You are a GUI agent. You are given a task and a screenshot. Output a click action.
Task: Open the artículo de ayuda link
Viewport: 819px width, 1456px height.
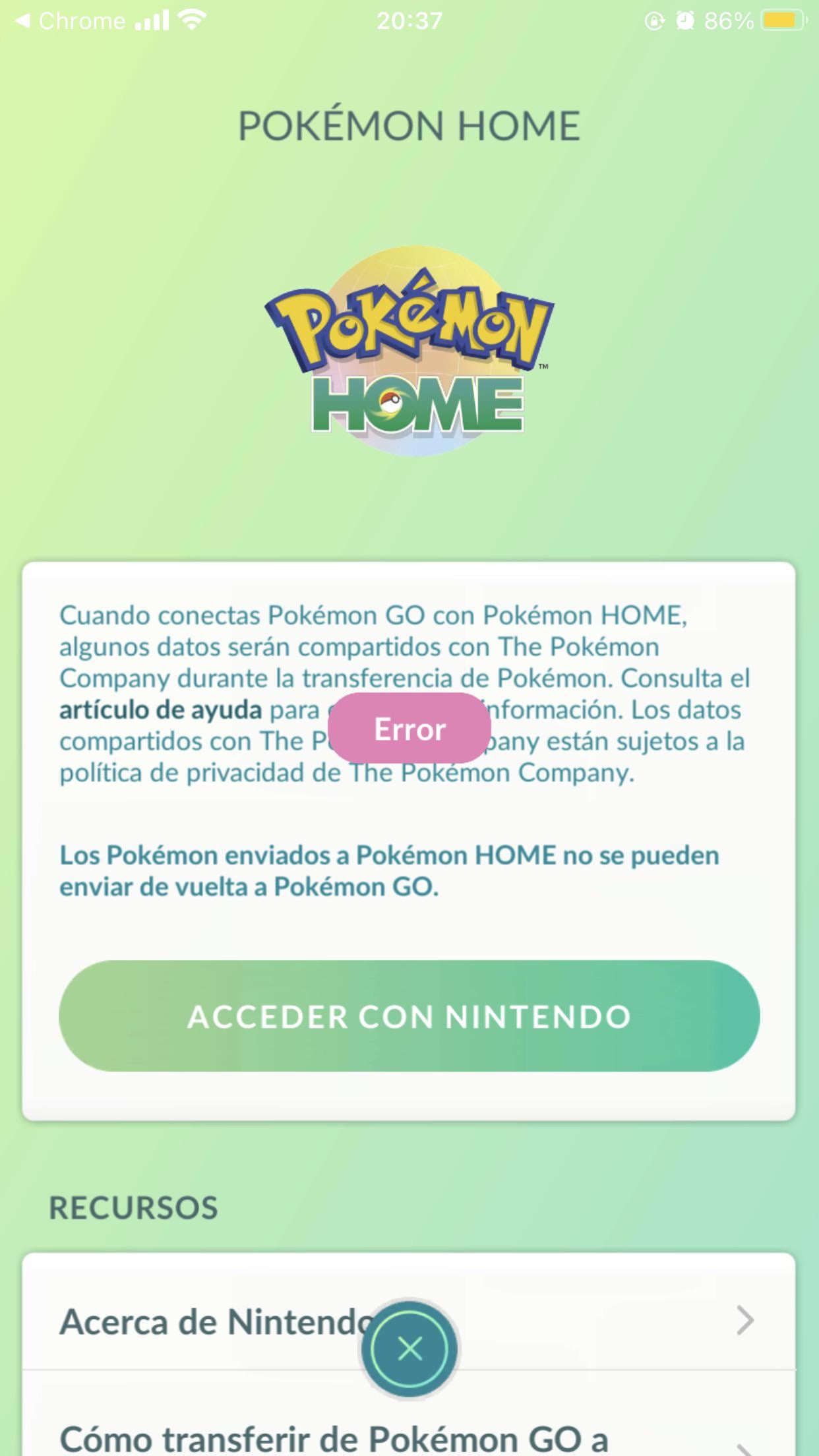coord(160,710)
